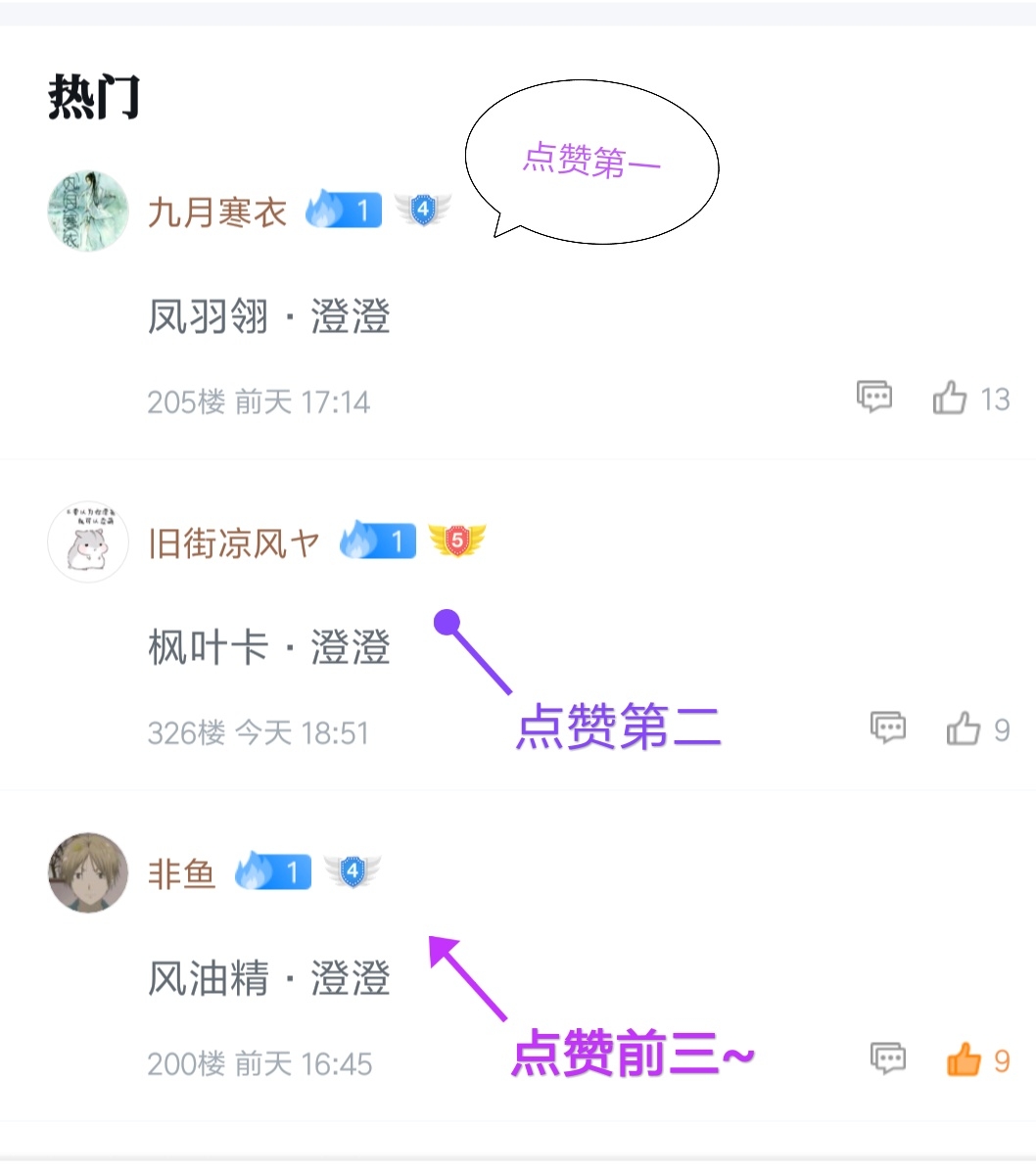Tap the username 旧街凉风ヤ
Image resolution: width=1036 pixels, height=1174 pixels.
click(x=233, y=542)
